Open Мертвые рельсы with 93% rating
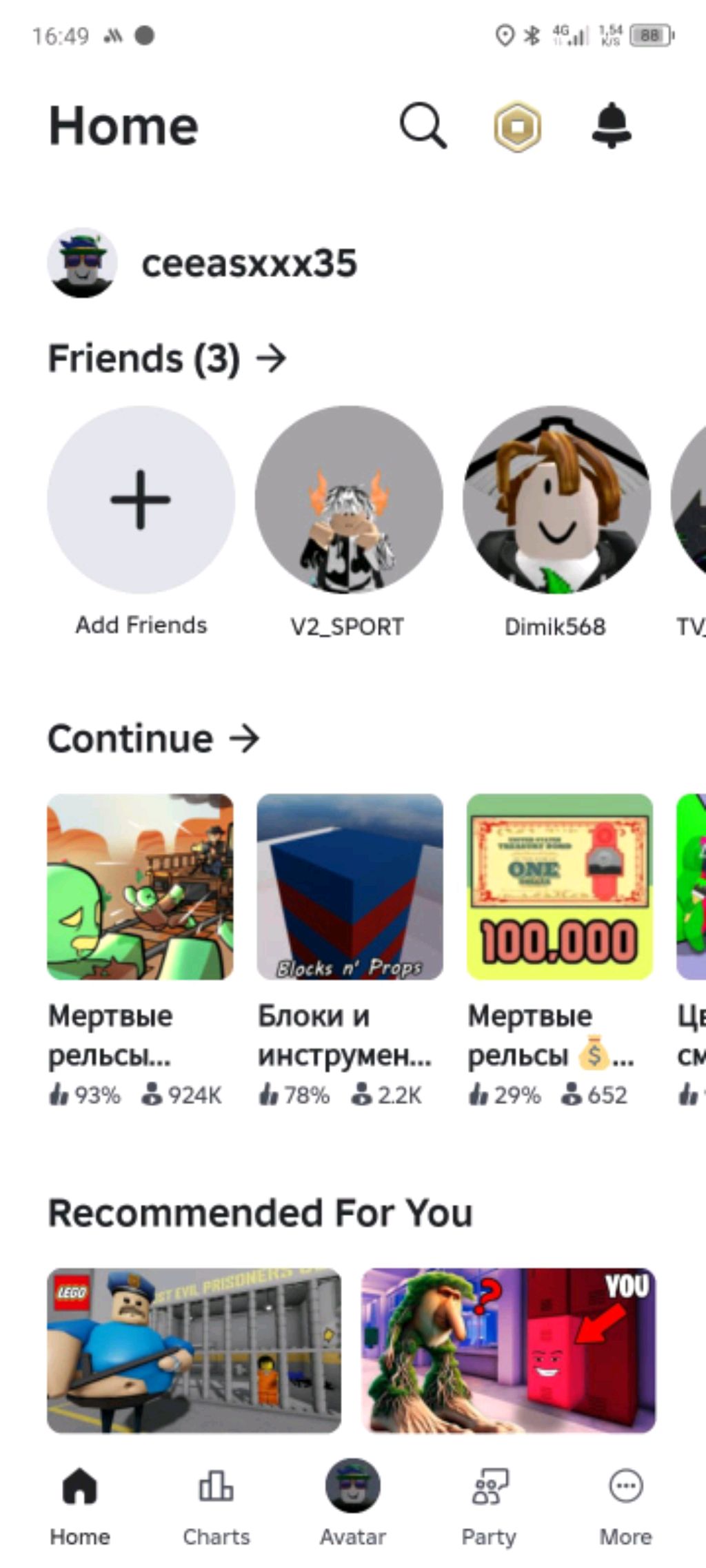 click(140, 887)
